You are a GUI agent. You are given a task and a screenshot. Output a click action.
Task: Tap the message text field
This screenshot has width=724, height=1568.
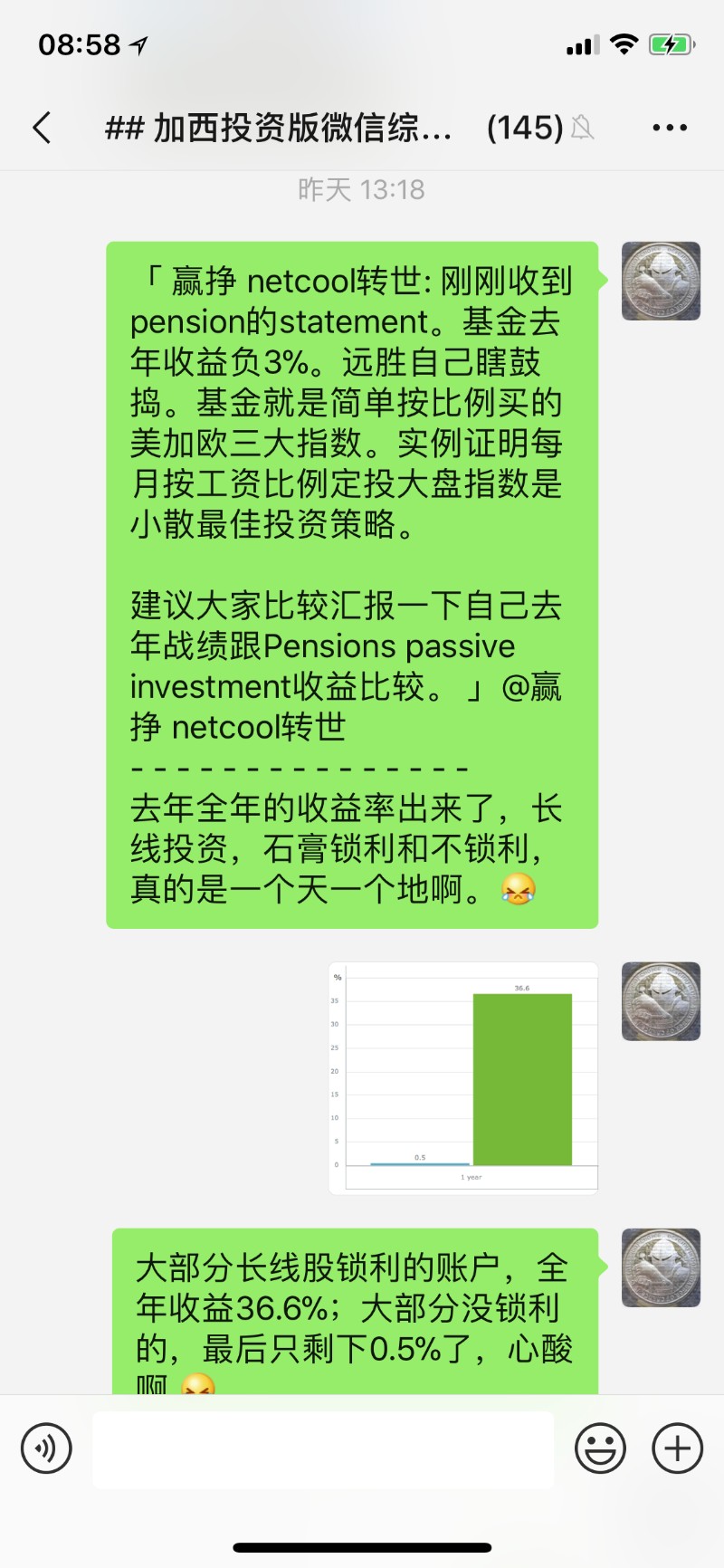(323, 1449)
